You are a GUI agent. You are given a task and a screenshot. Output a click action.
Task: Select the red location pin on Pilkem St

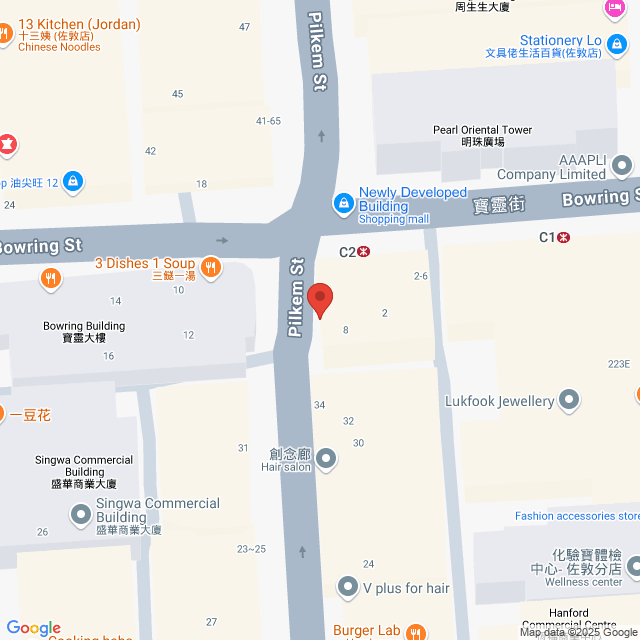[x=320, y=300]
